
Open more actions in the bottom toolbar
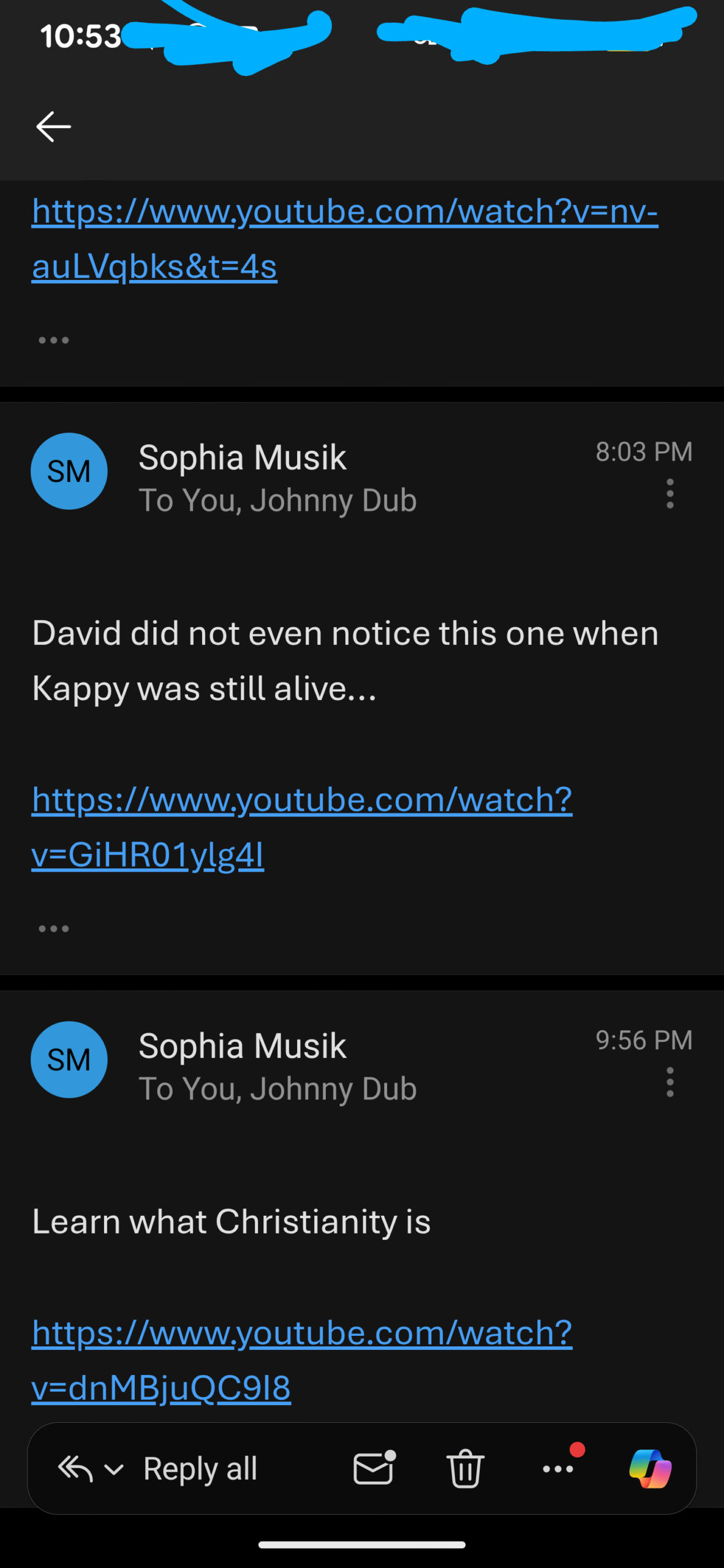pos(558,1469)
